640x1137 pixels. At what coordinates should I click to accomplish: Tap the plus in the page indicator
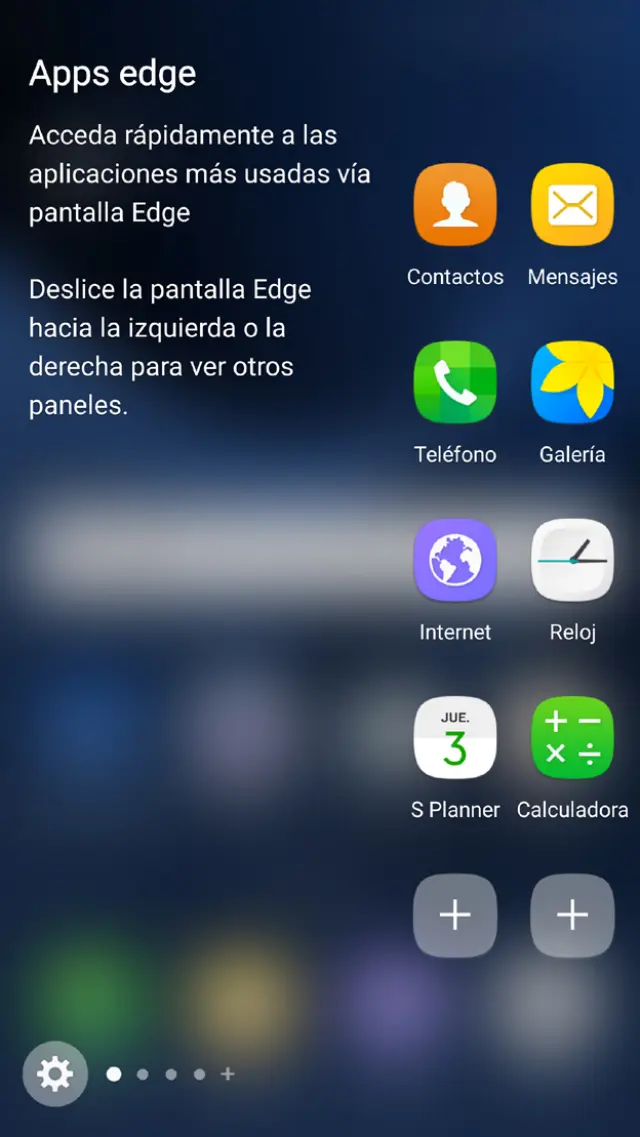228,1074
